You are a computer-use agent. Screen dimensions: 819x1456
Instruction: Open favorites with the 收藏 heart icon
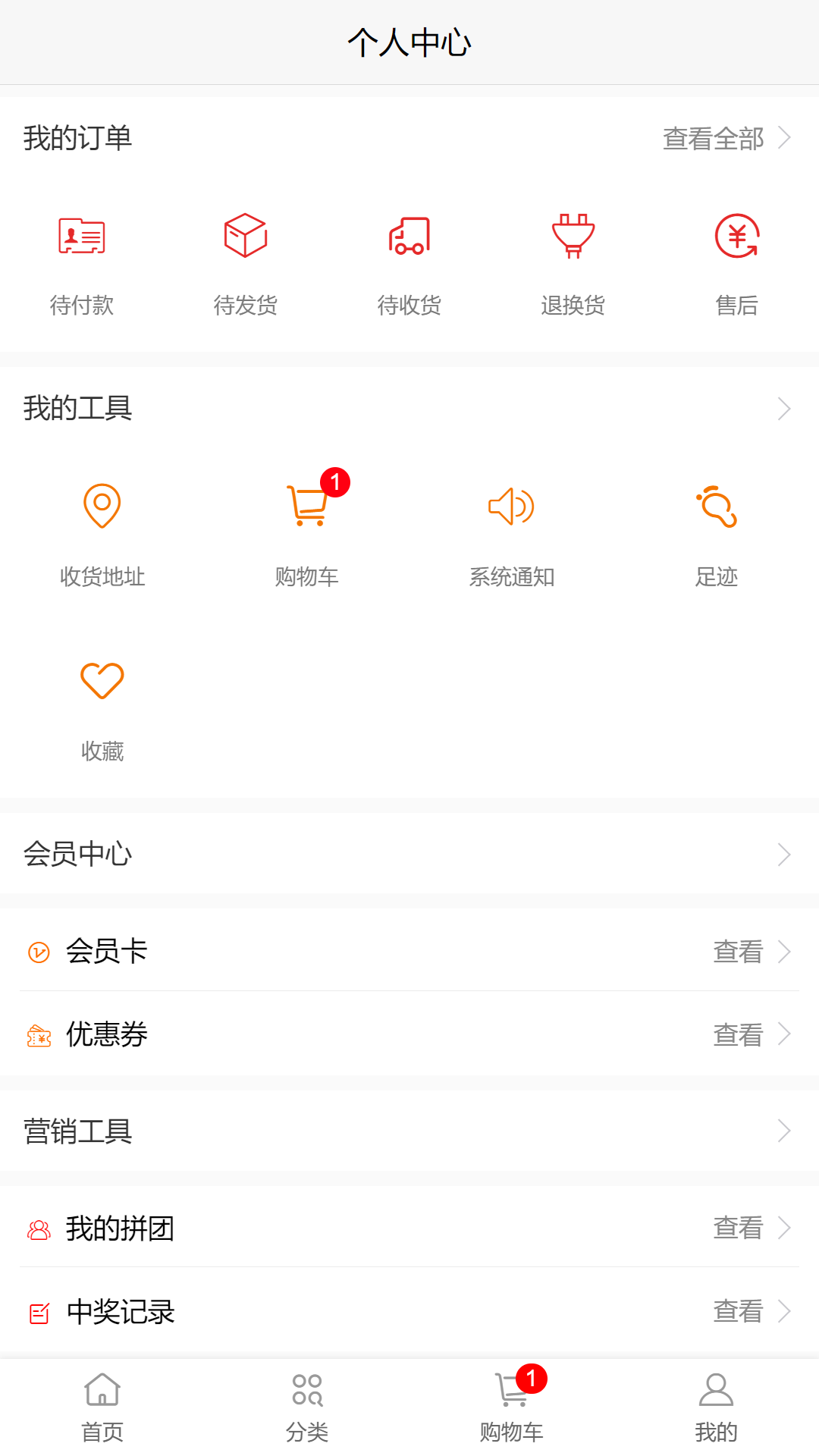pos(102,681)
